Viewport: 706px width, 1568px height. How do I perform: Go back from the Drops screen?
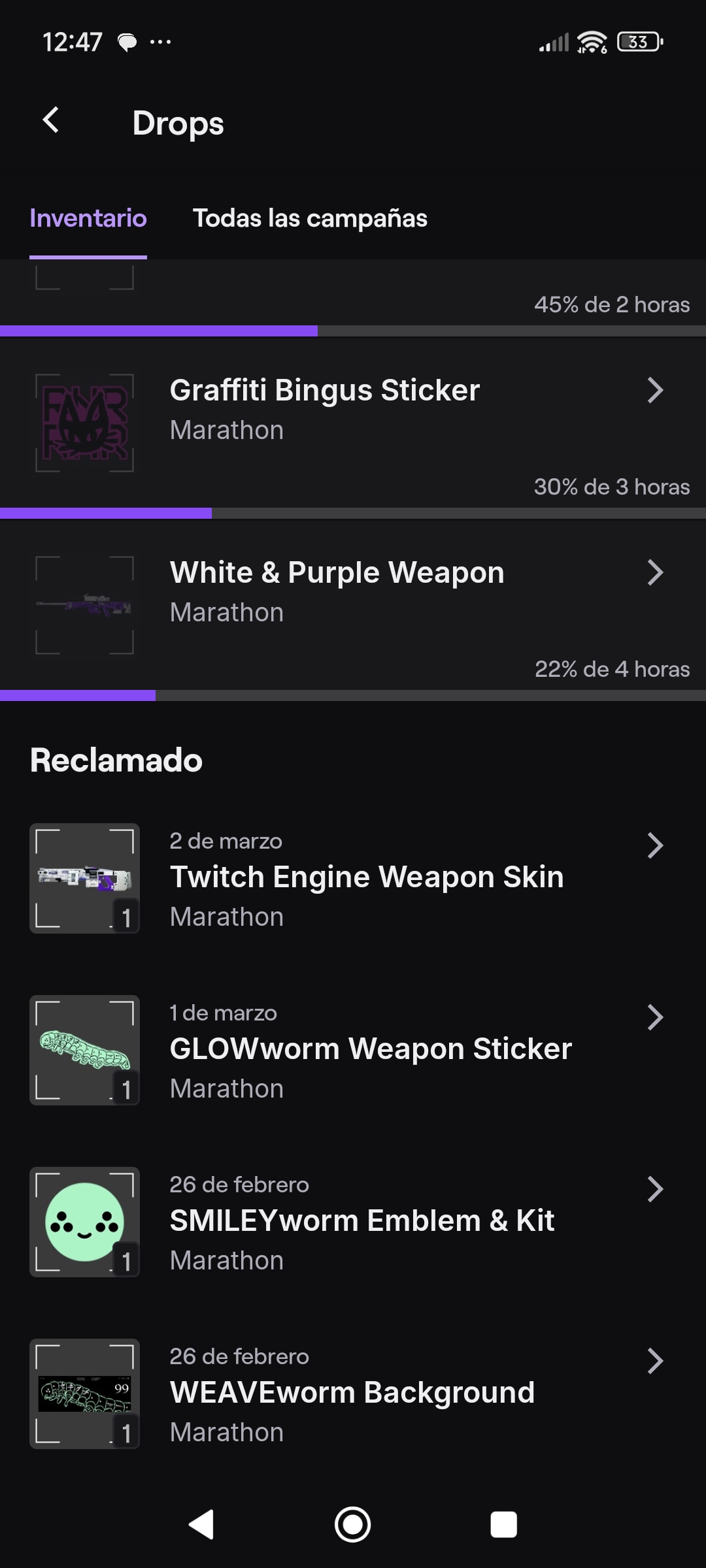(x=51, y=121)
